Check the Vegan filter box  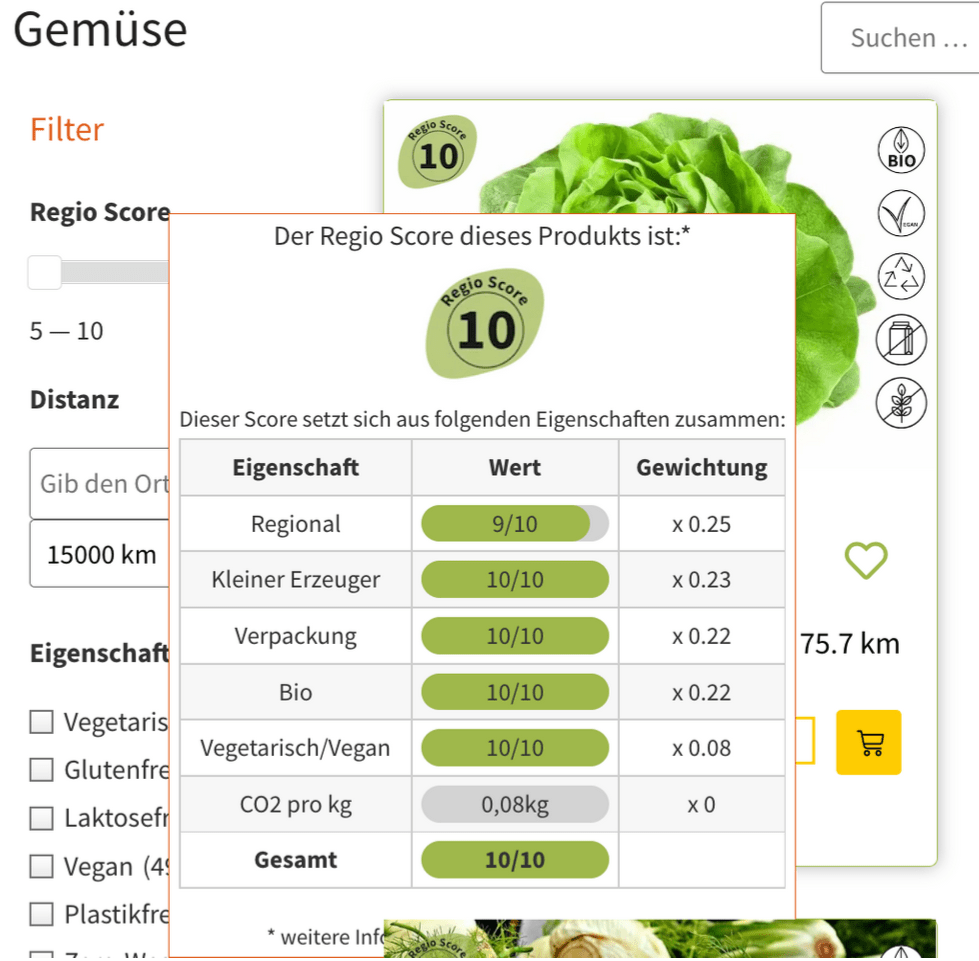(x=41, y=866)
